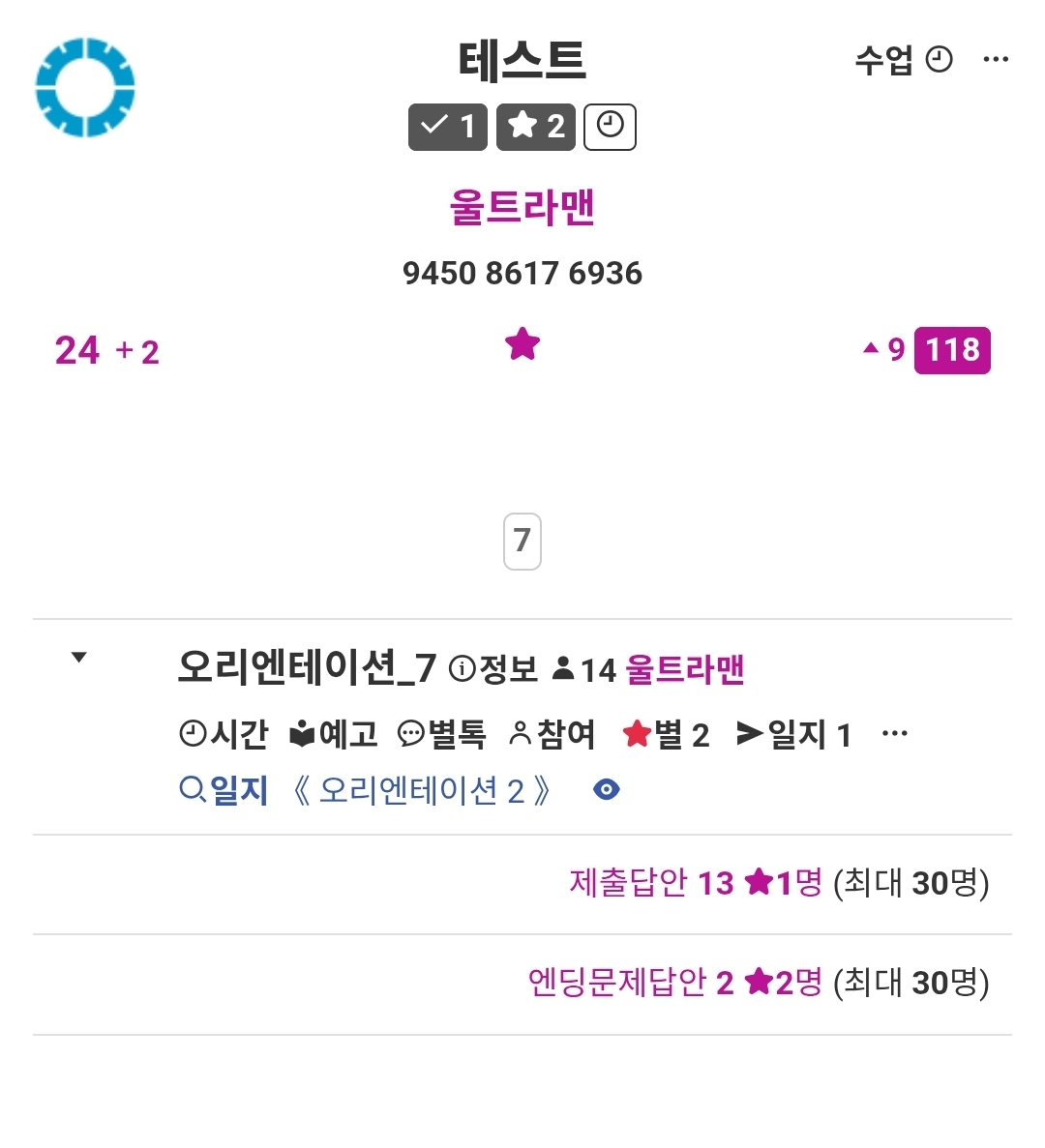1045x1148 pixels.
Task: Select the star 2 badge
Action: (536, 127)
